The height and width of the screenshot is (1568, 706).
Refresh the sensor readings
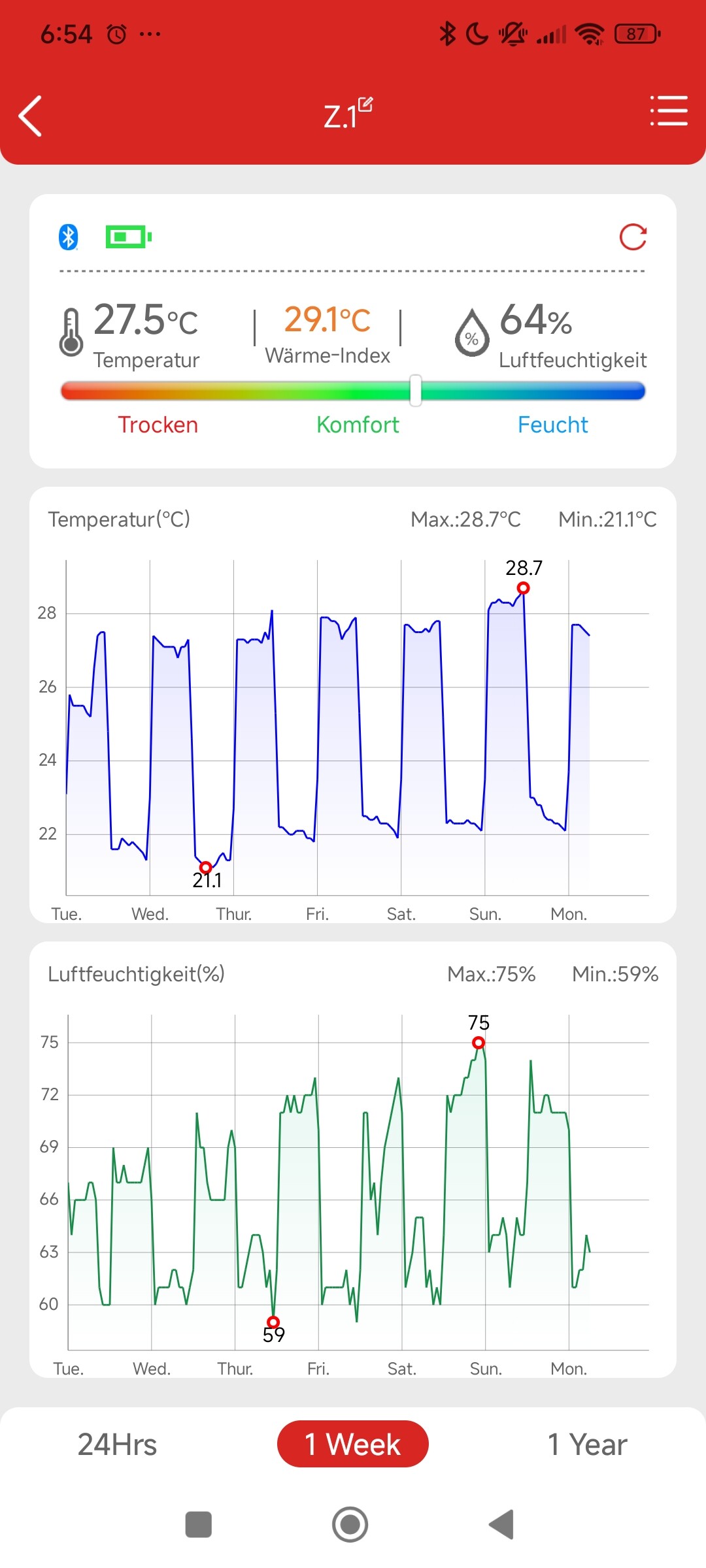633,237
